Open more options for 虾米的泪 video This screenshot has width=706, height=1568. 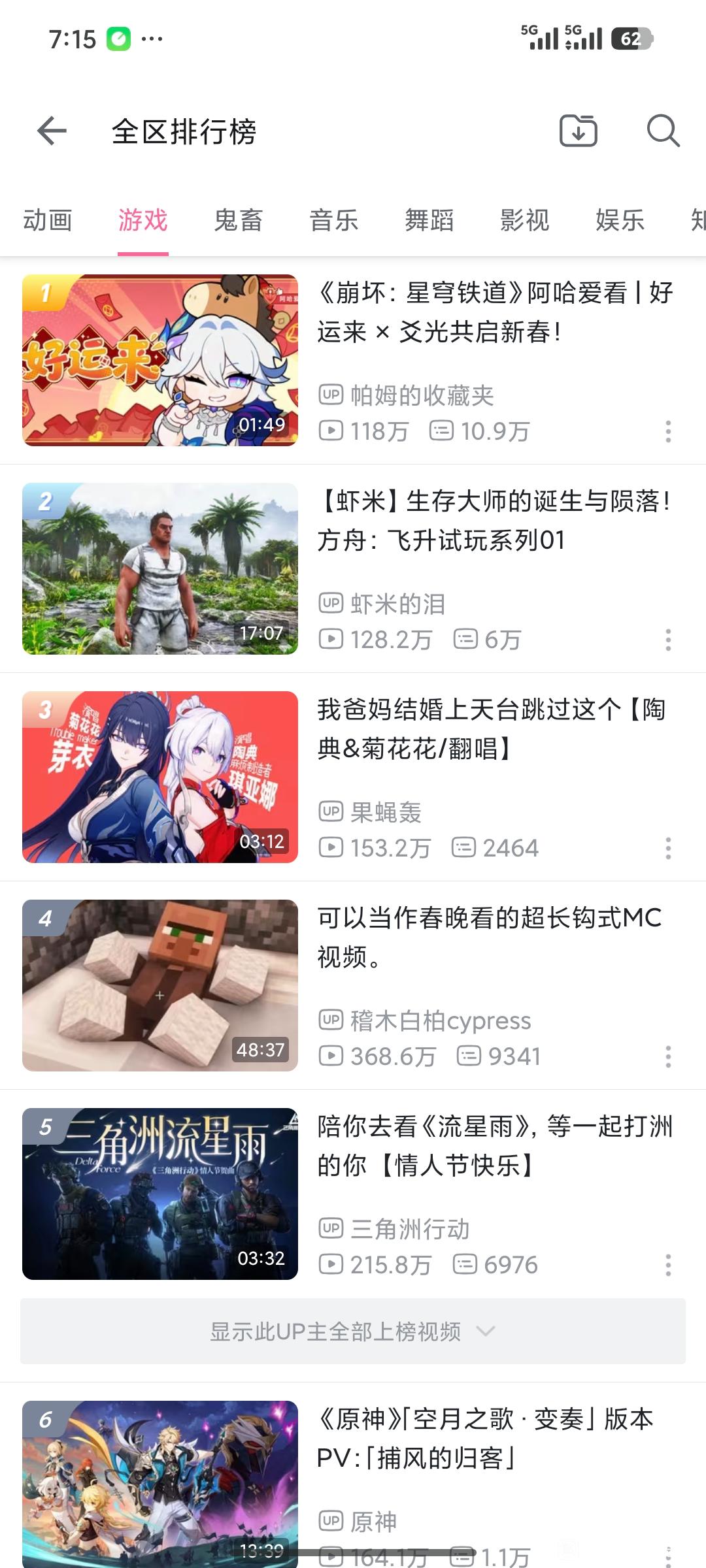[x=668, y=640]
